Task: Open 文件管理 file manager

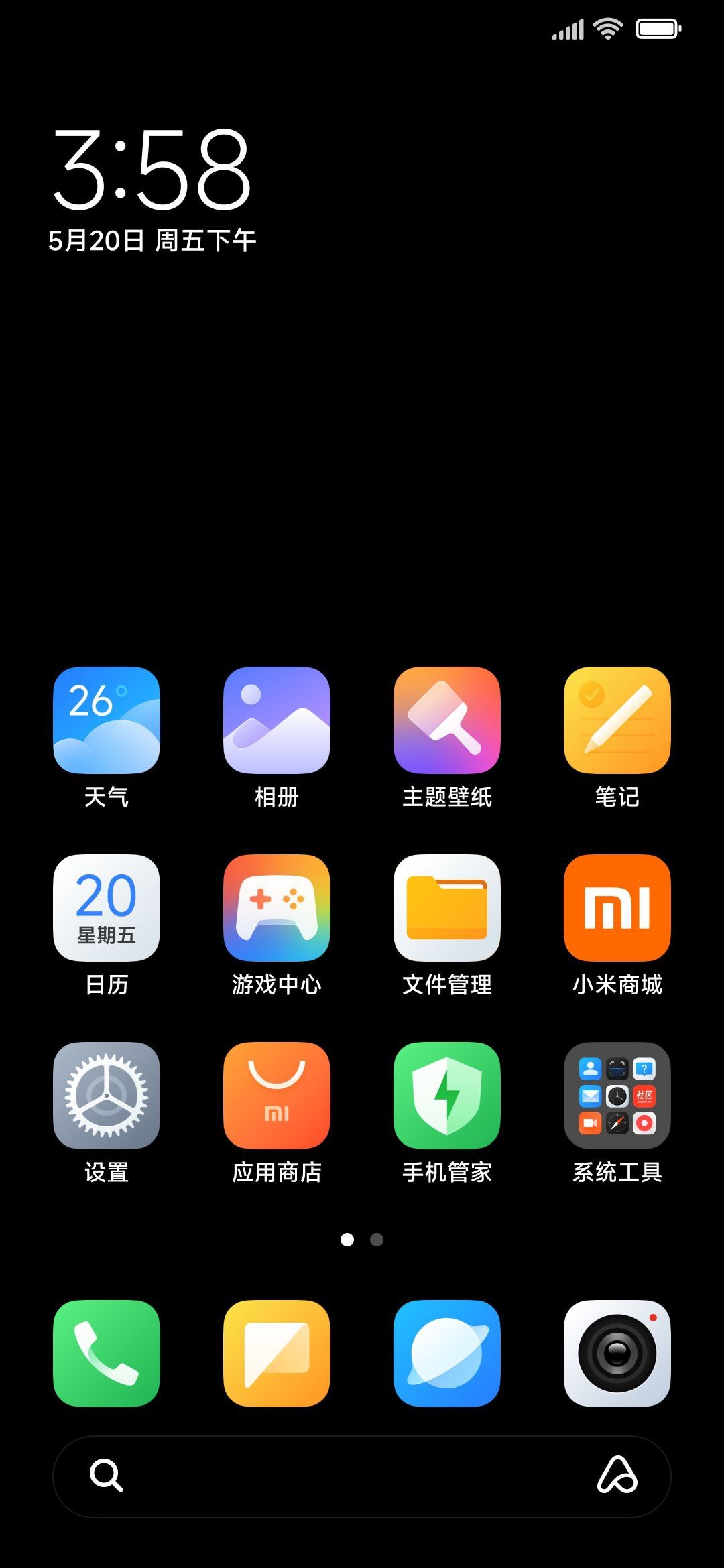Action: click(x=447, y=908)
